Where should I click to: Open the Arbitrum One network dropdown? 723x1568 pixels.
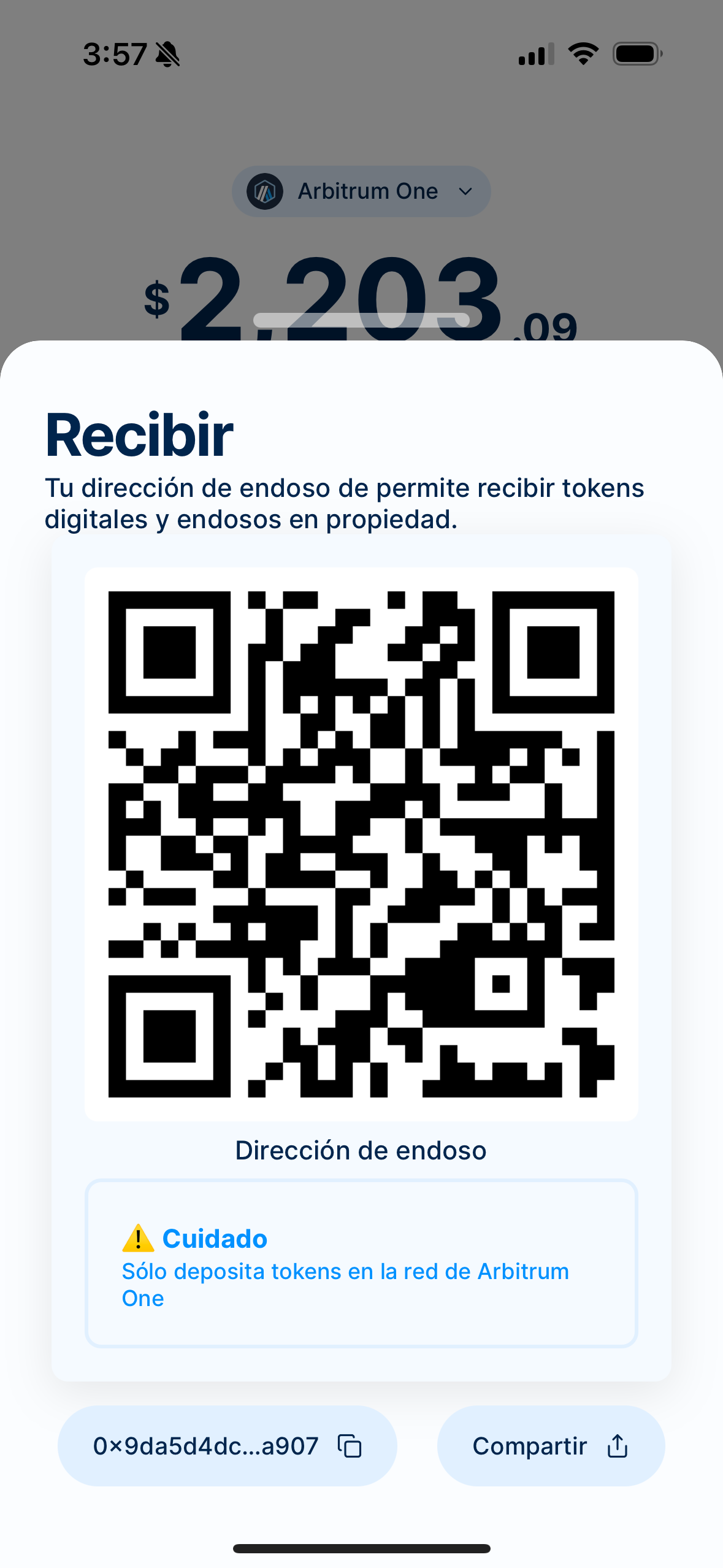click(361, 191)
